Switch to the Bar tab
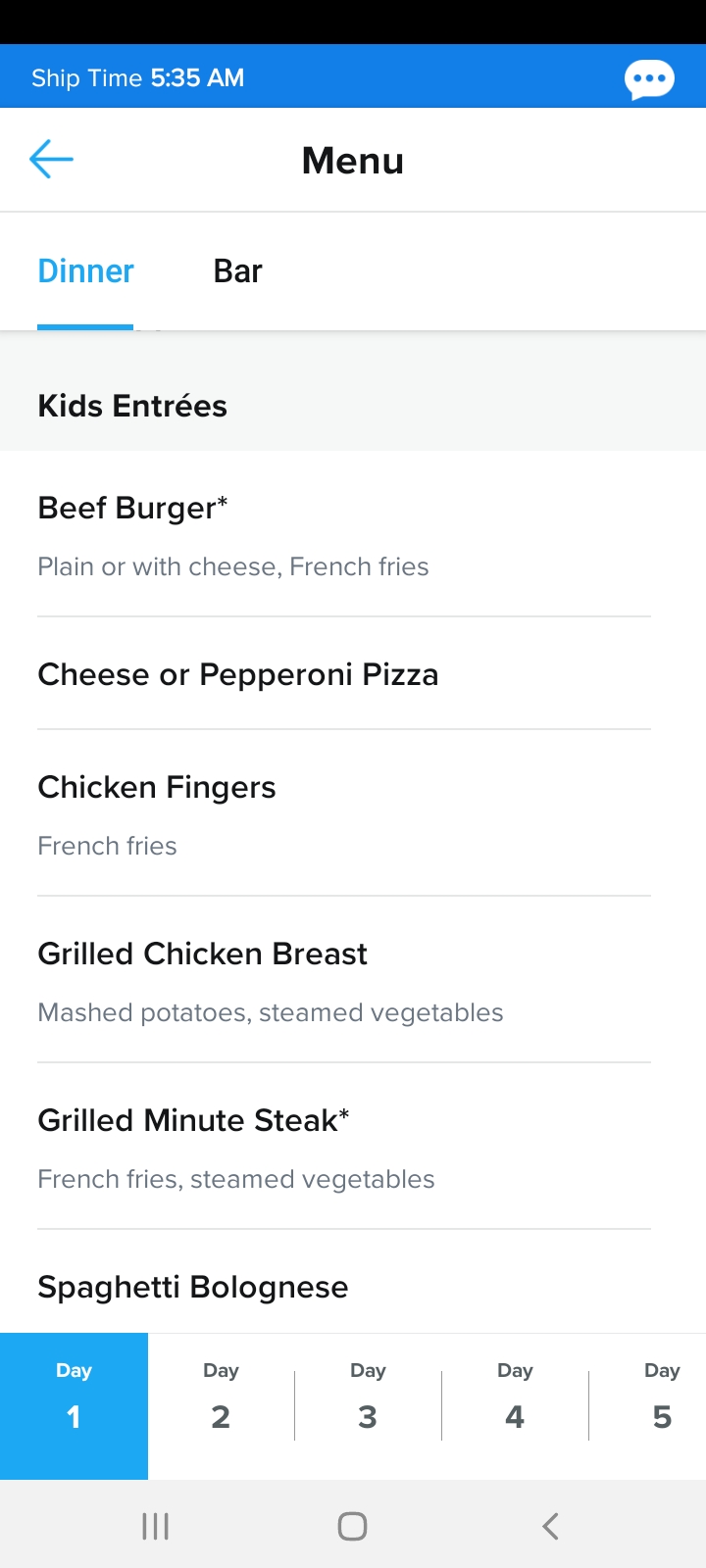 pyautogui.click(x=237, y=271)
